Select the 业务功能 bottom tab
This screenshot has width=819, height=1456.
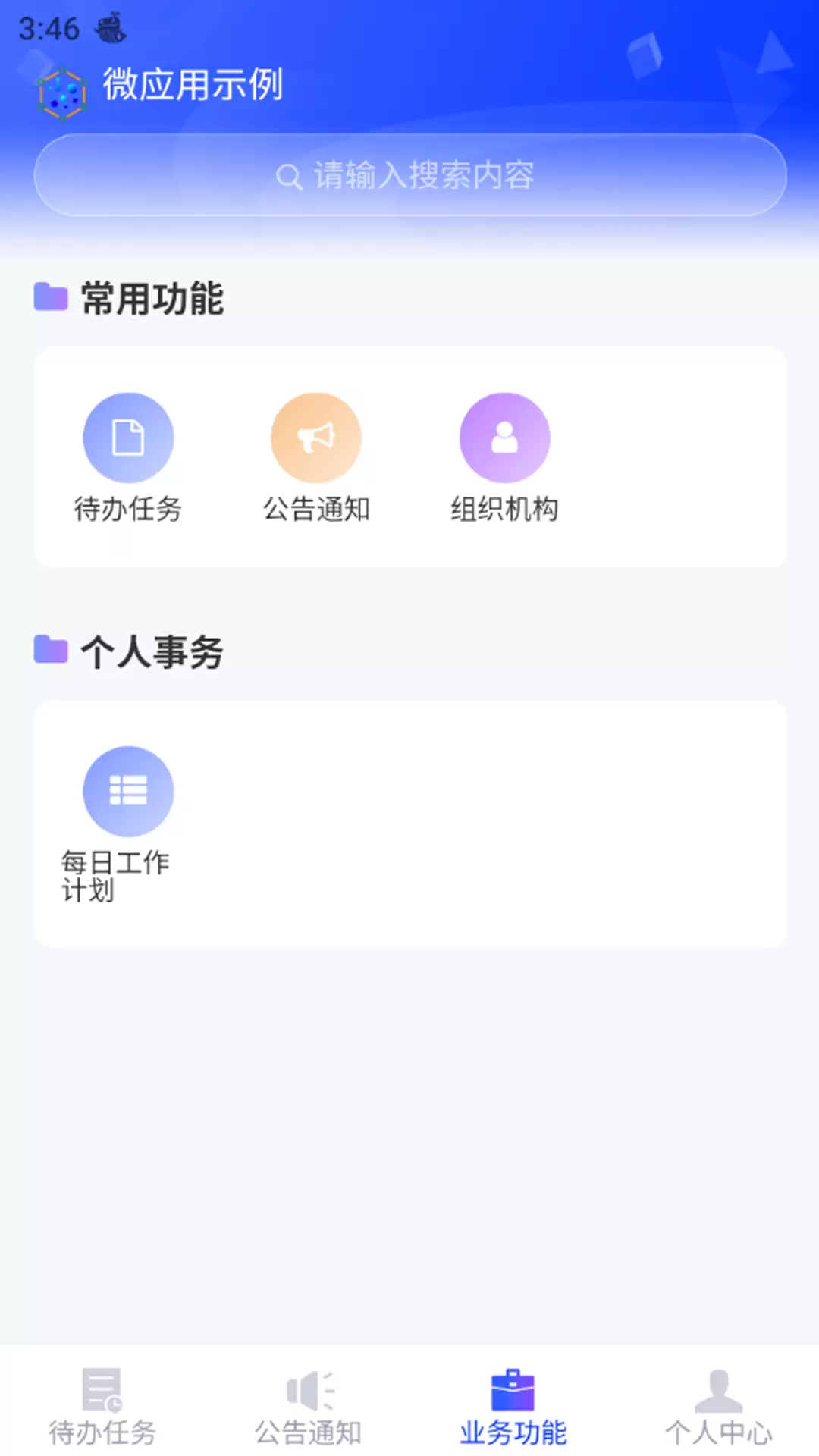point(513,1407)
